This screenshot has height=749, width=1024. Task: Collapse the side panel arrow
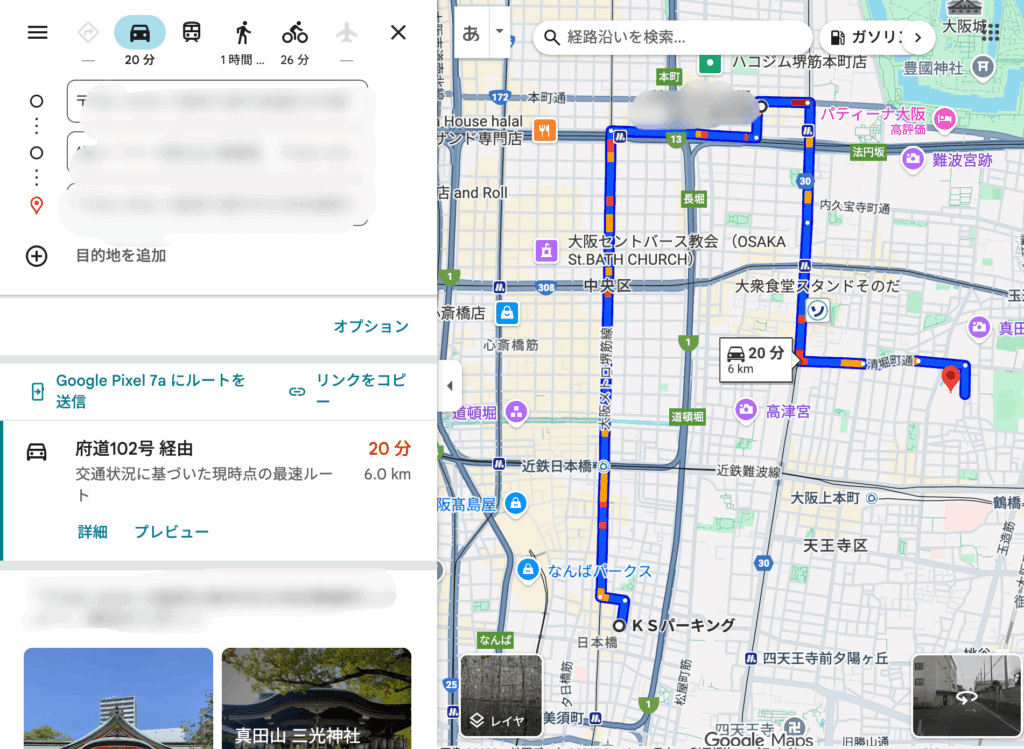[448, 386]
